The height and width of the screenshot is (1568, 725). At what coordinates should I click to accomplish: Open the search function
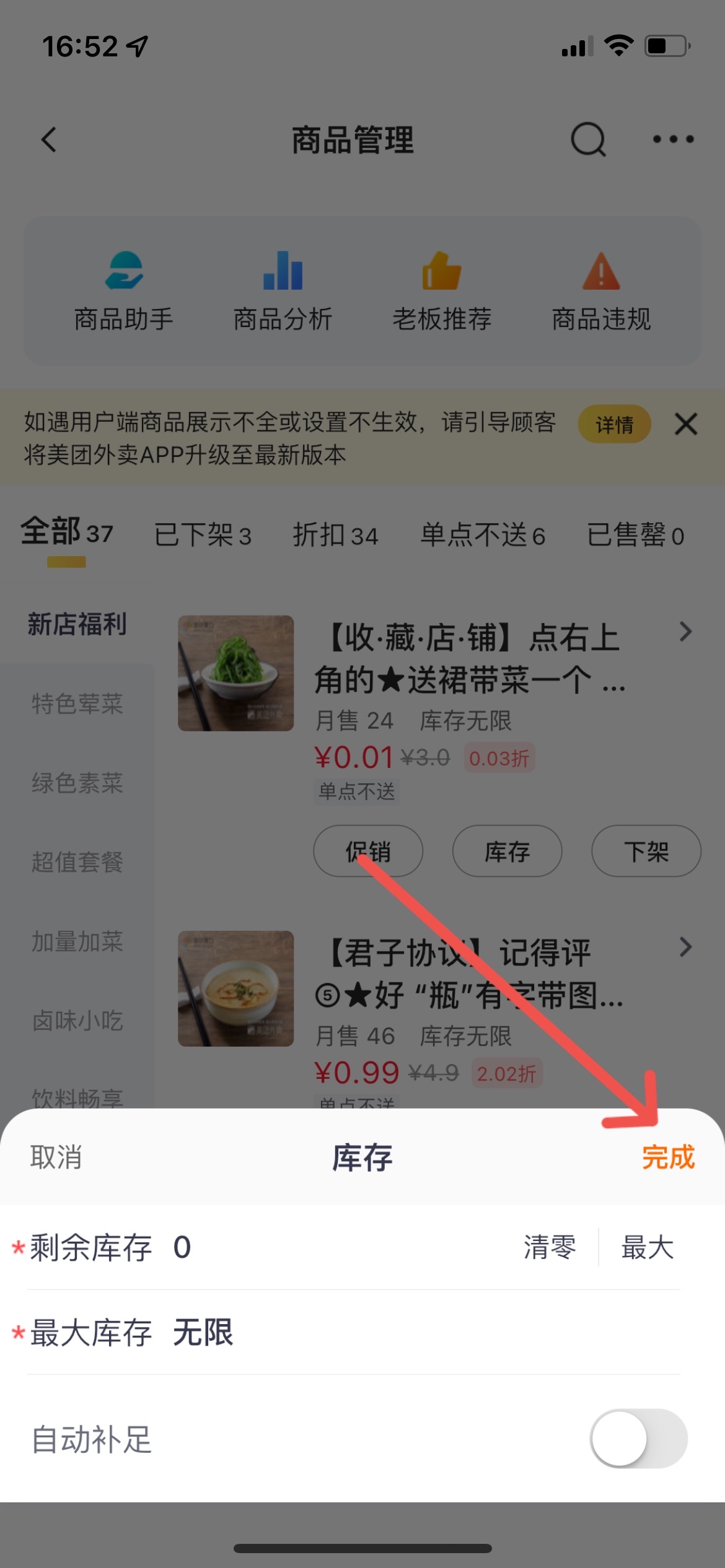(x=587, y=139)
